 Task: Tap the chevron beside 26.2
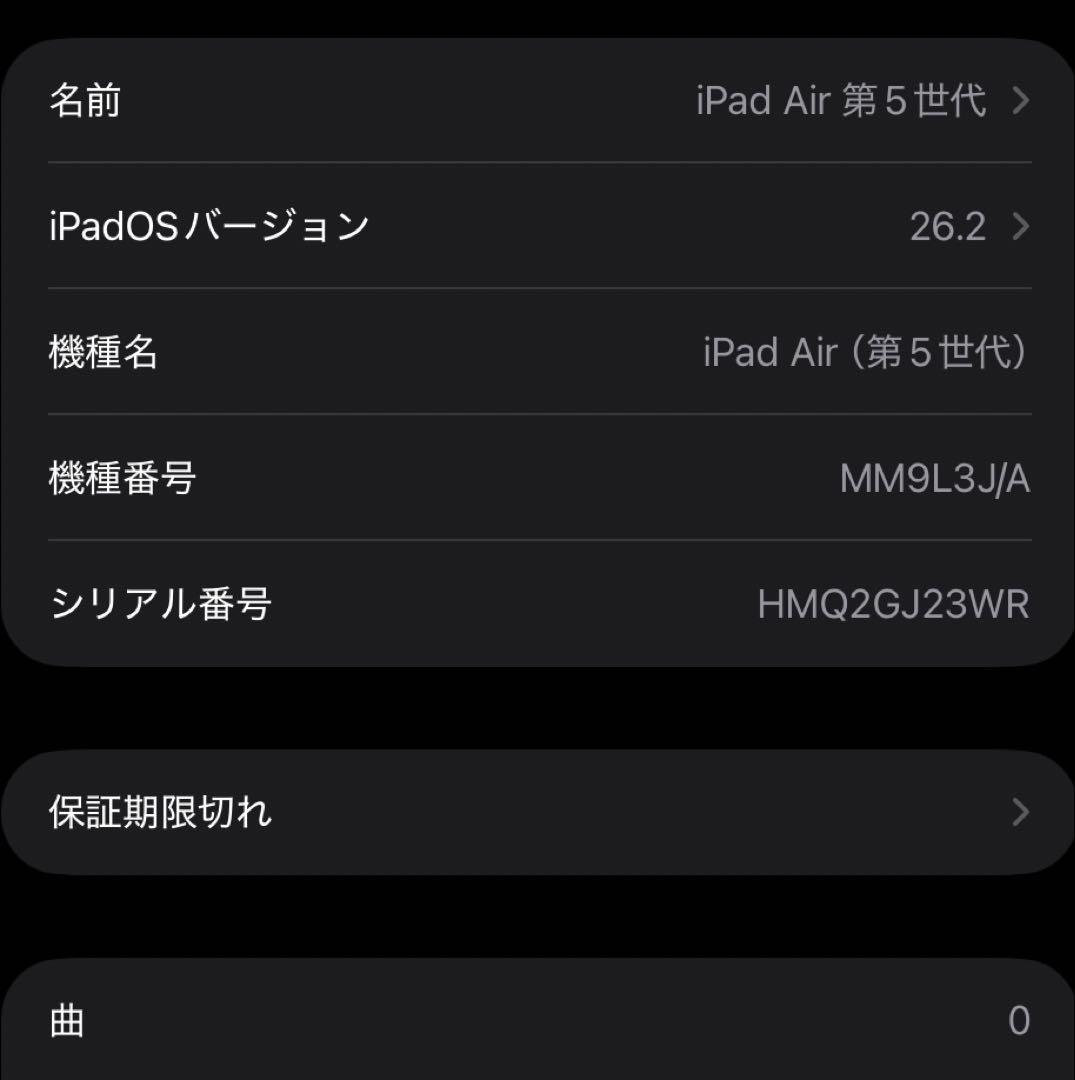[1019, 227]
